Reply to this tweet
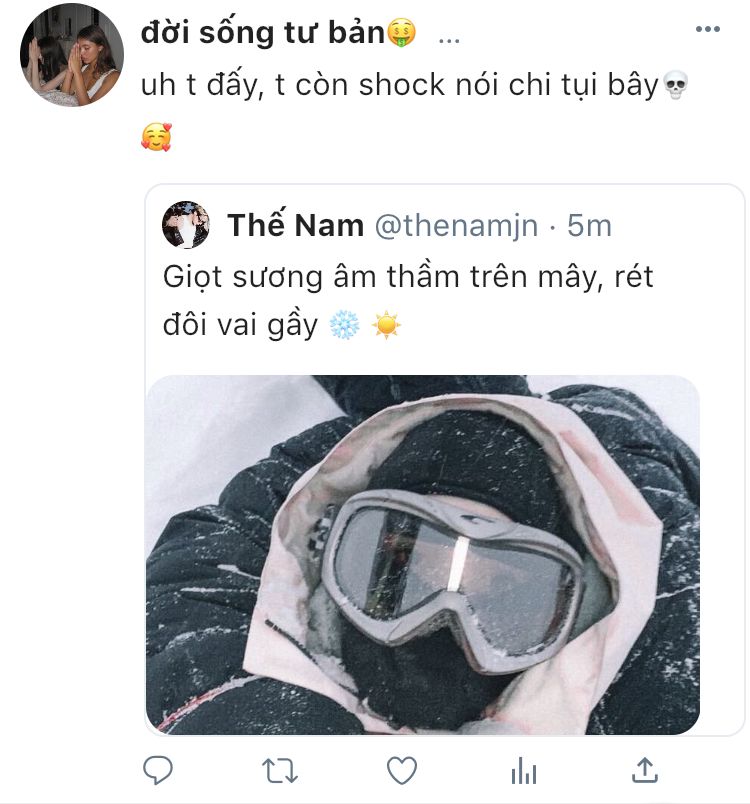Screen dimensions: 750x804 [158, 769]
